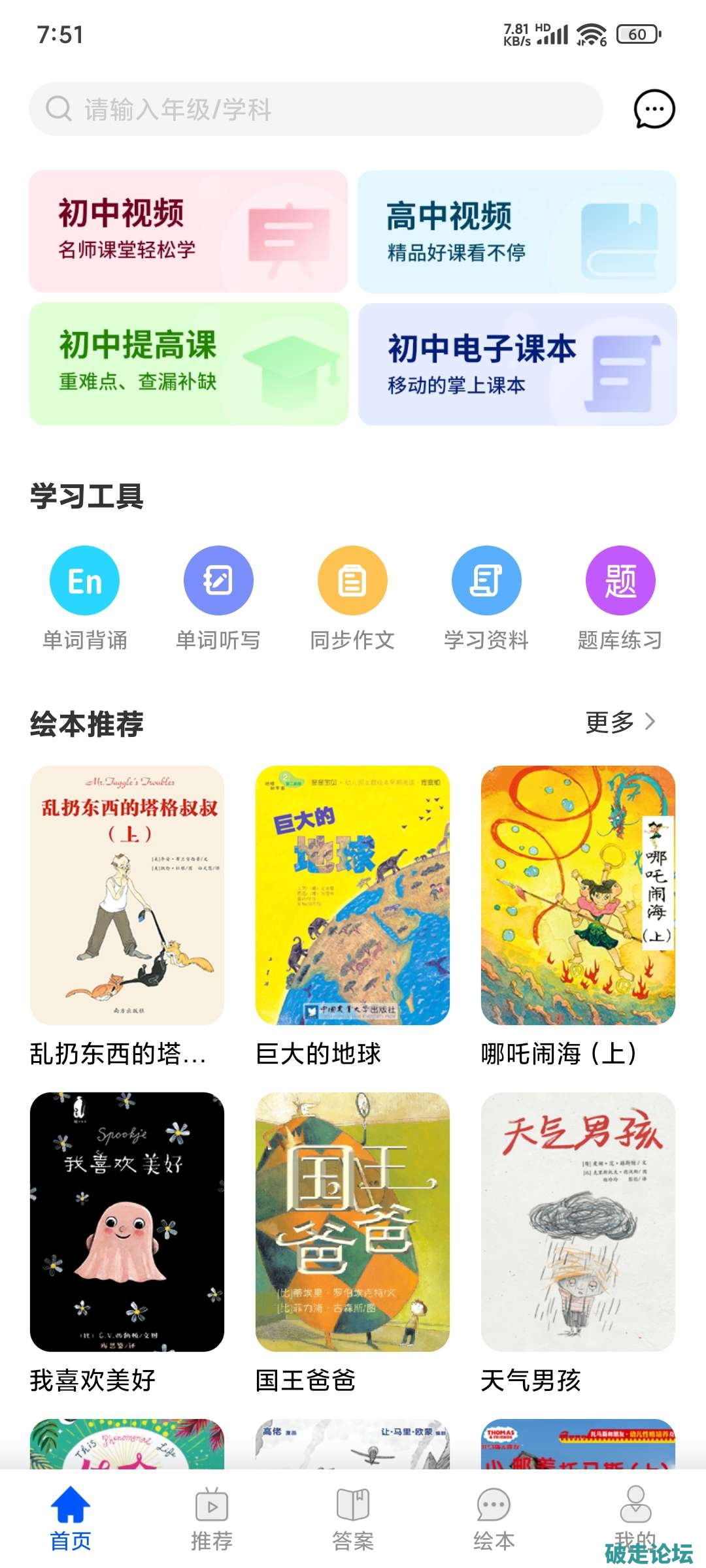Open the messages chat bubble icon
The height and width of the screenshot is (1568, 706).
[654, 109]
